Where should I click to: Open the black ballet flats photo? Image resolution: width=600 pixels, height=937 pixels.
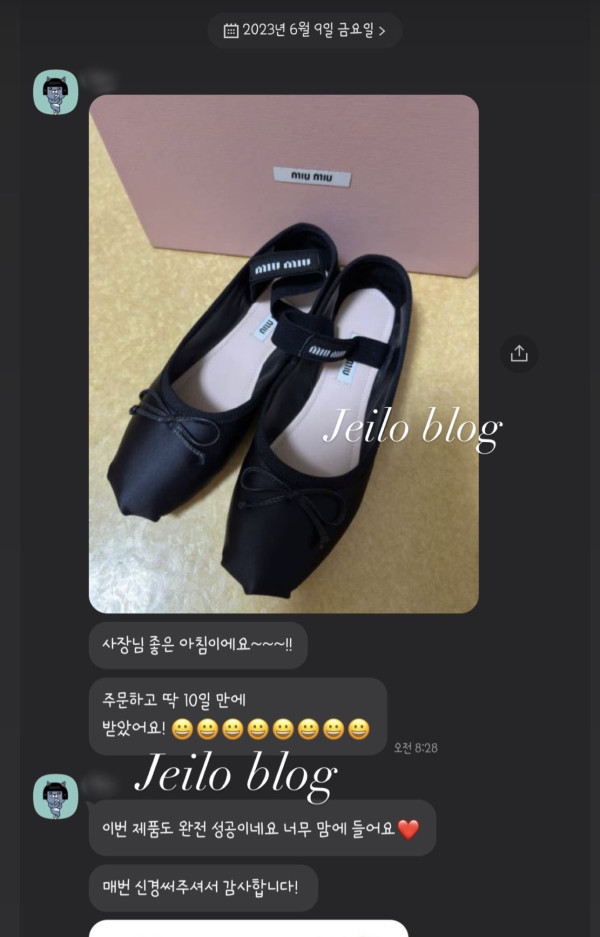[283, 353]
